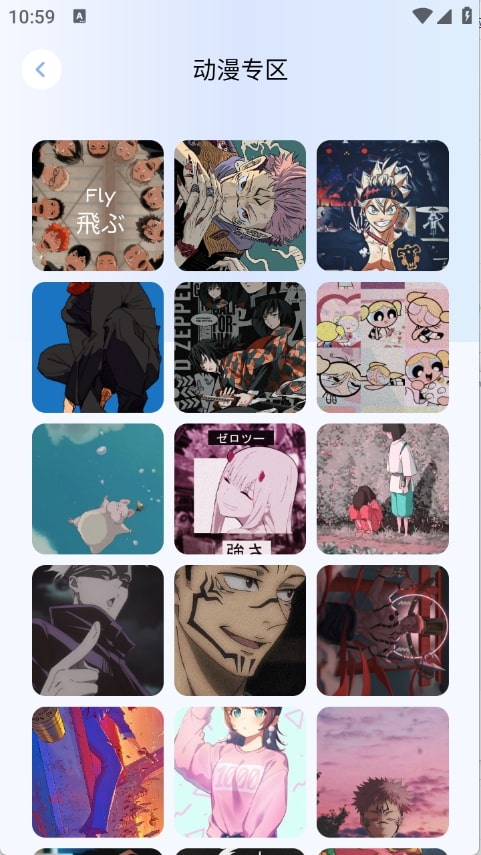Select the flying pig in sky wallpaper
This screenshot has height=855, width=481.
coord(98,489)
